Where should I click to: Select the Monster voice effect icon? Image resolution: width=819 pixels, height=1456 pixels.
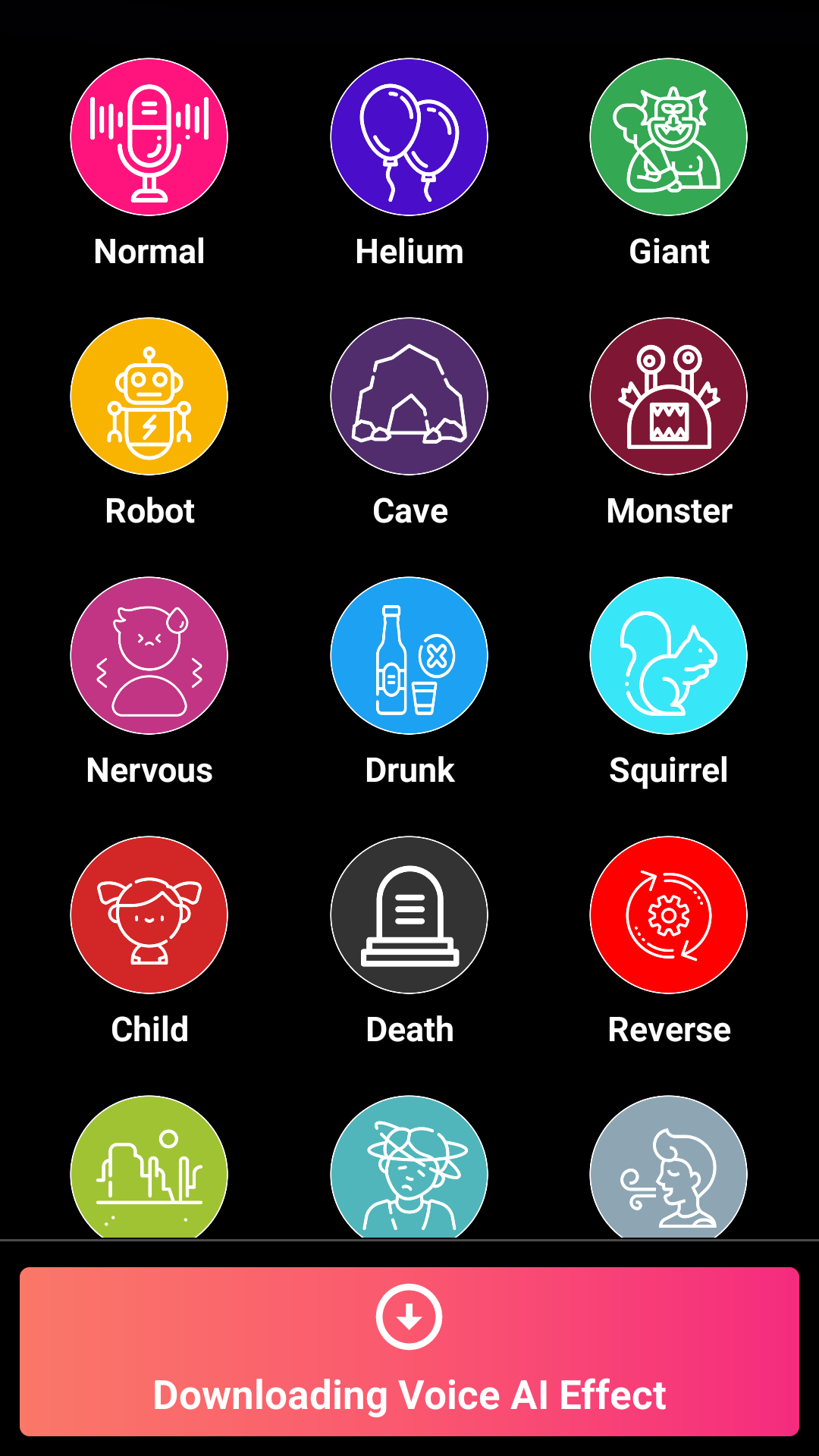coord(668,395)
